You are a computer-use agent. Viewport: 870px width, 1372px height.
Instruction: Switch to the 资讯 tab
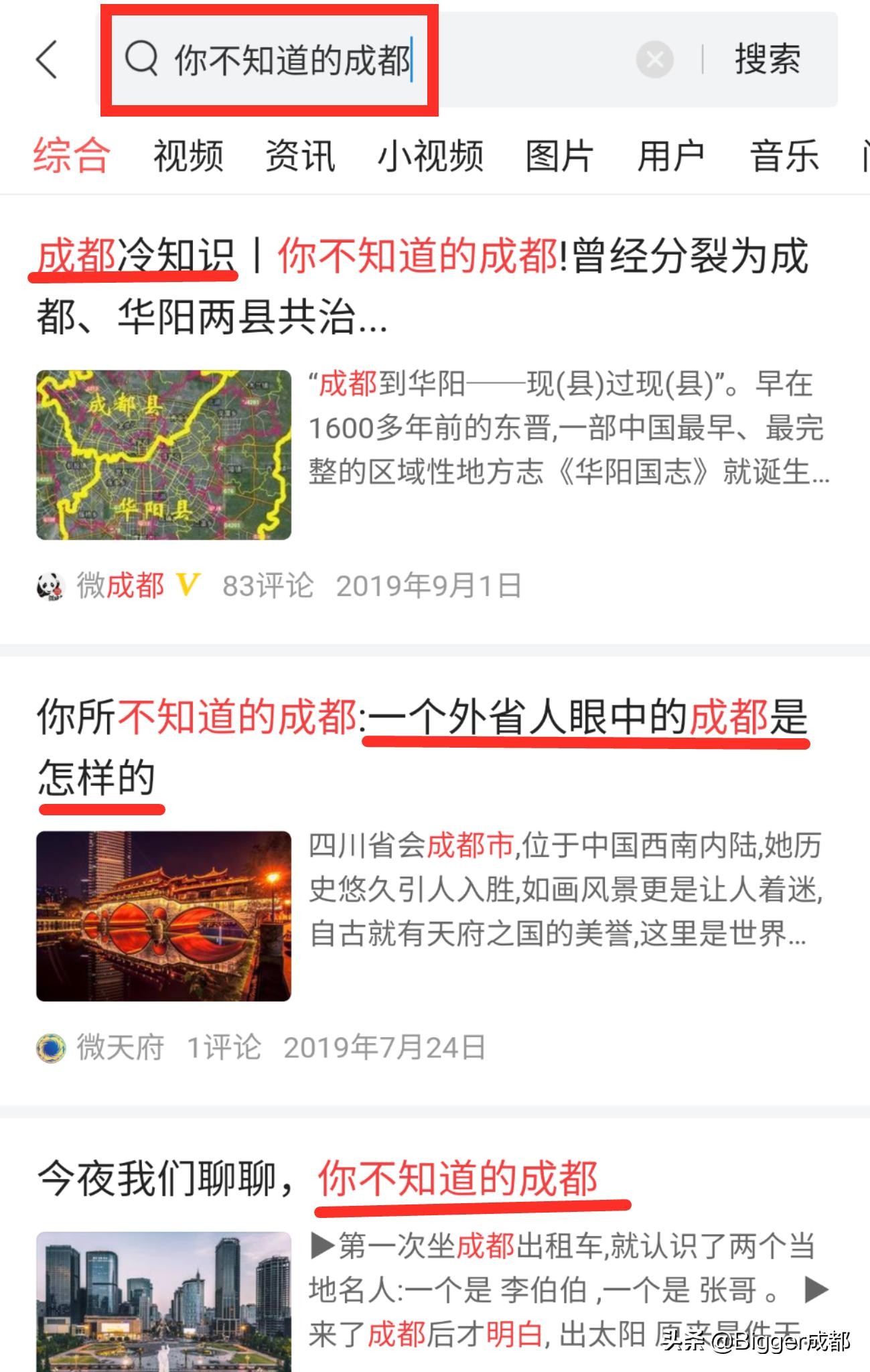tap(300, 156)
